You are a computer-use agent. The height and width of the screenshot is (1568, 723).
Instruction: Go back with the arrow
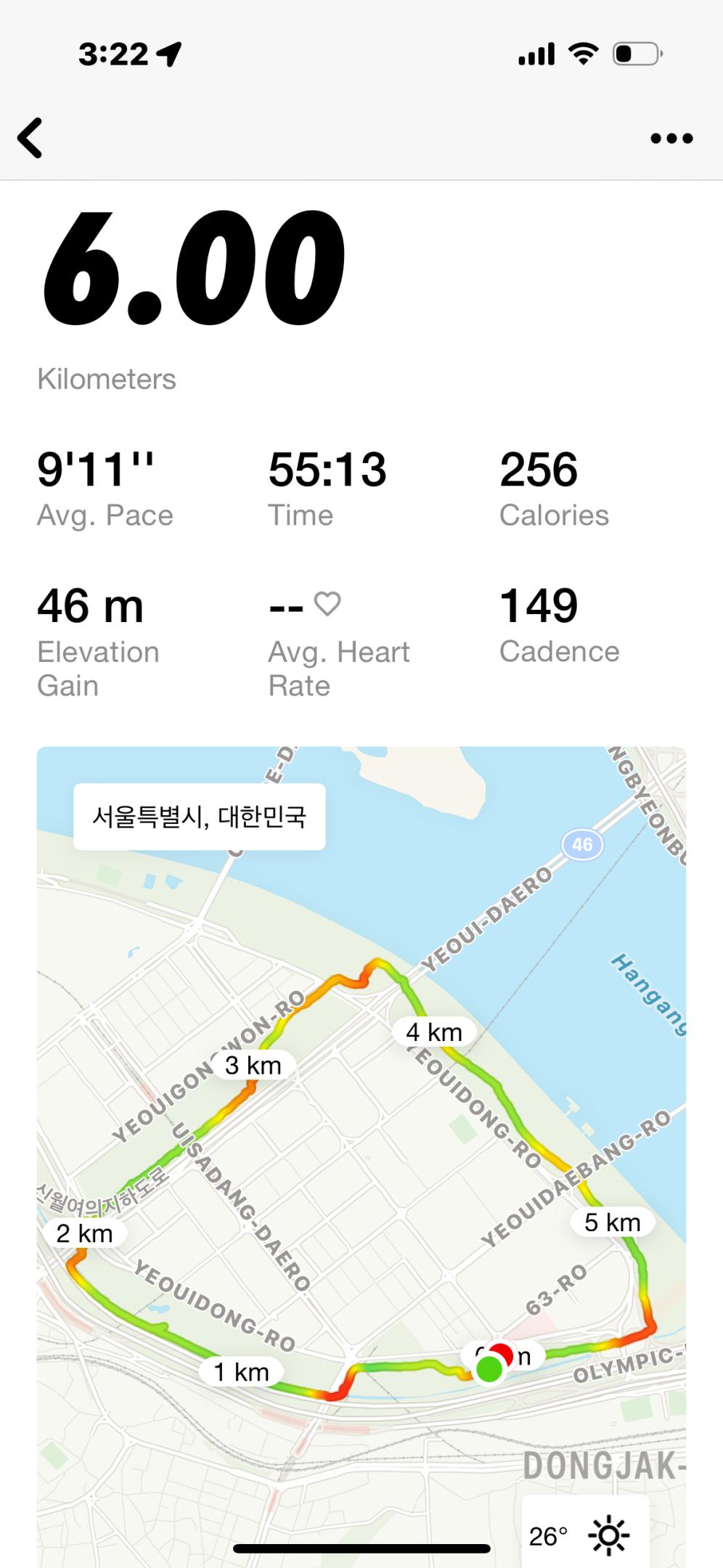[30, 138]
